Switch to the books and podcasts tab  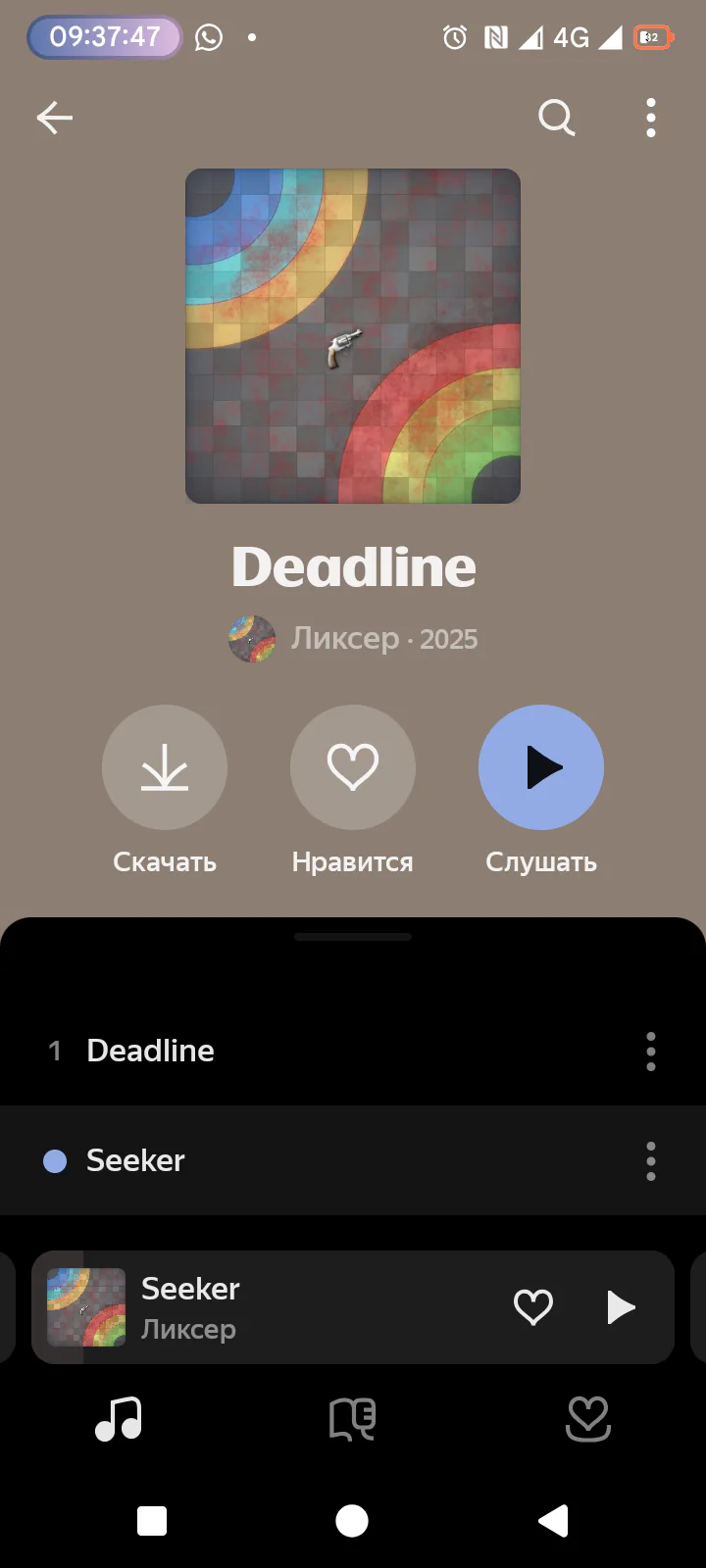(353, 1418)
